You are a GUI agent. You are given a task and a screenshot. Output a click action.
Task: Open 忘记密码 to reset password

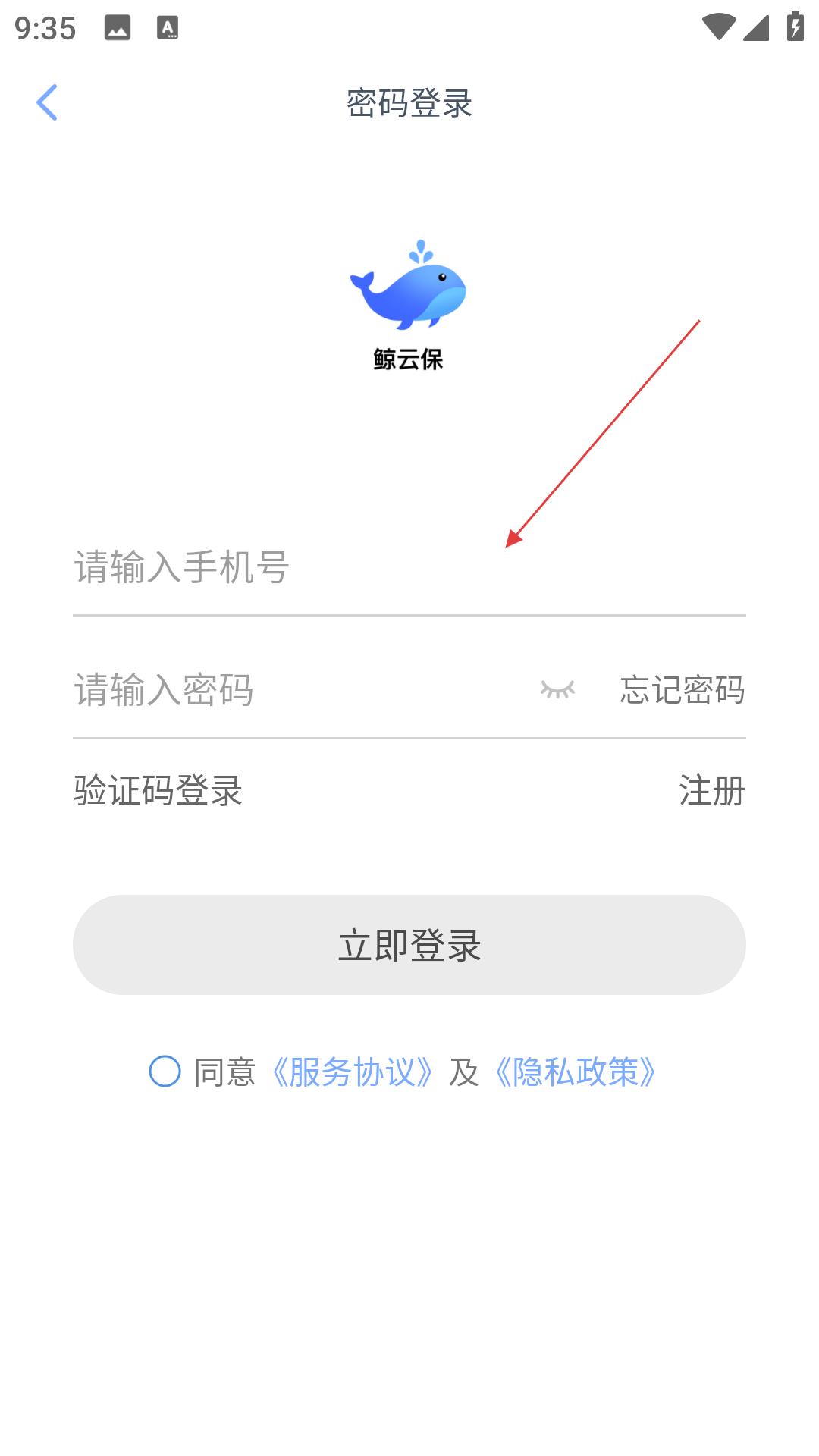(682, 690)
